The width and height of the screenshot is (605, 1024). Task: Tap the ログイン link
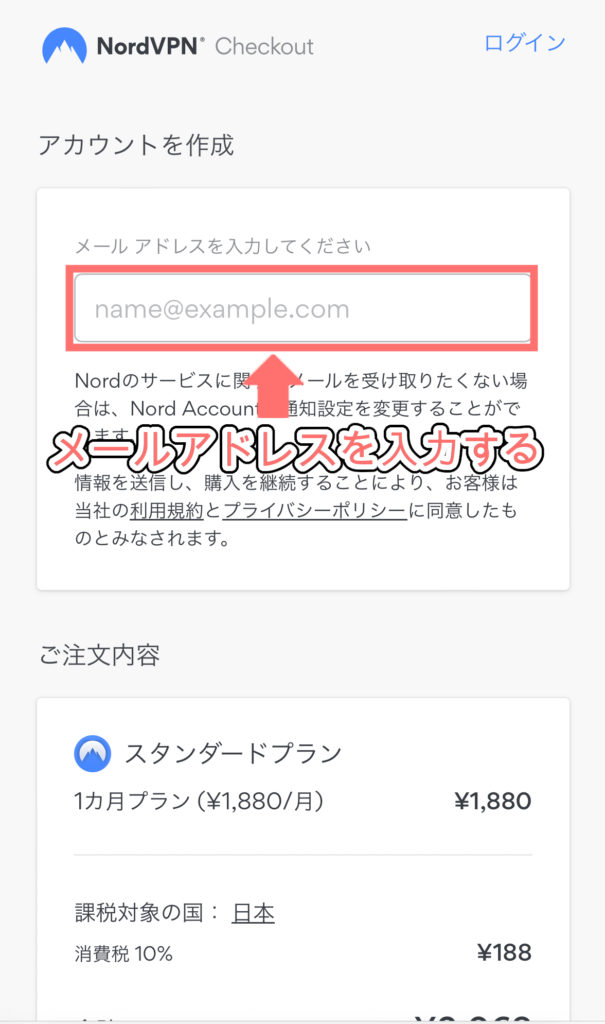point(525,43)
